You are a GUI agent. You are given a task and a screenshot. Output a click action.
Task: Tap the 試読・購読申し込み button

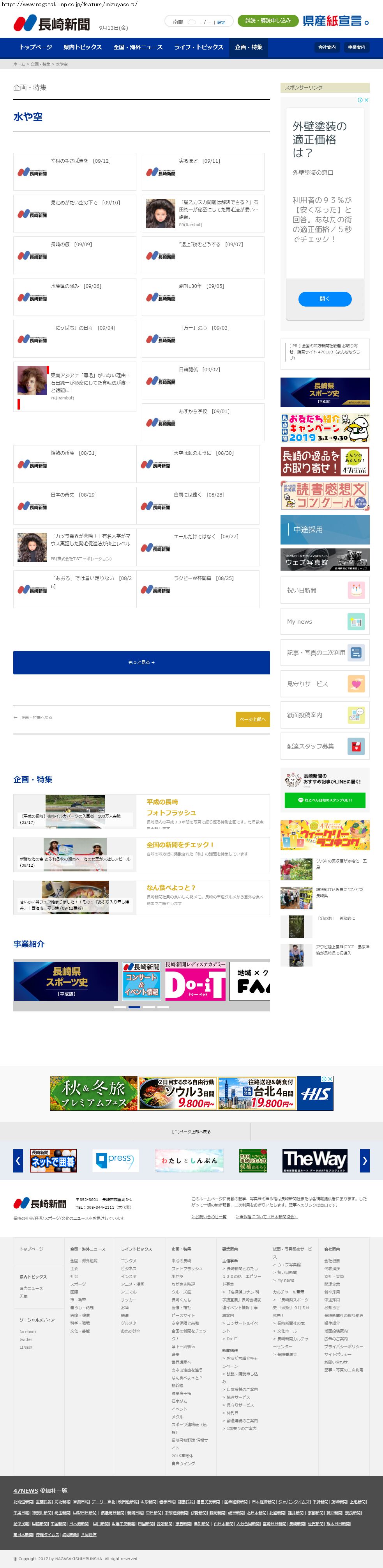coord(268,21)
